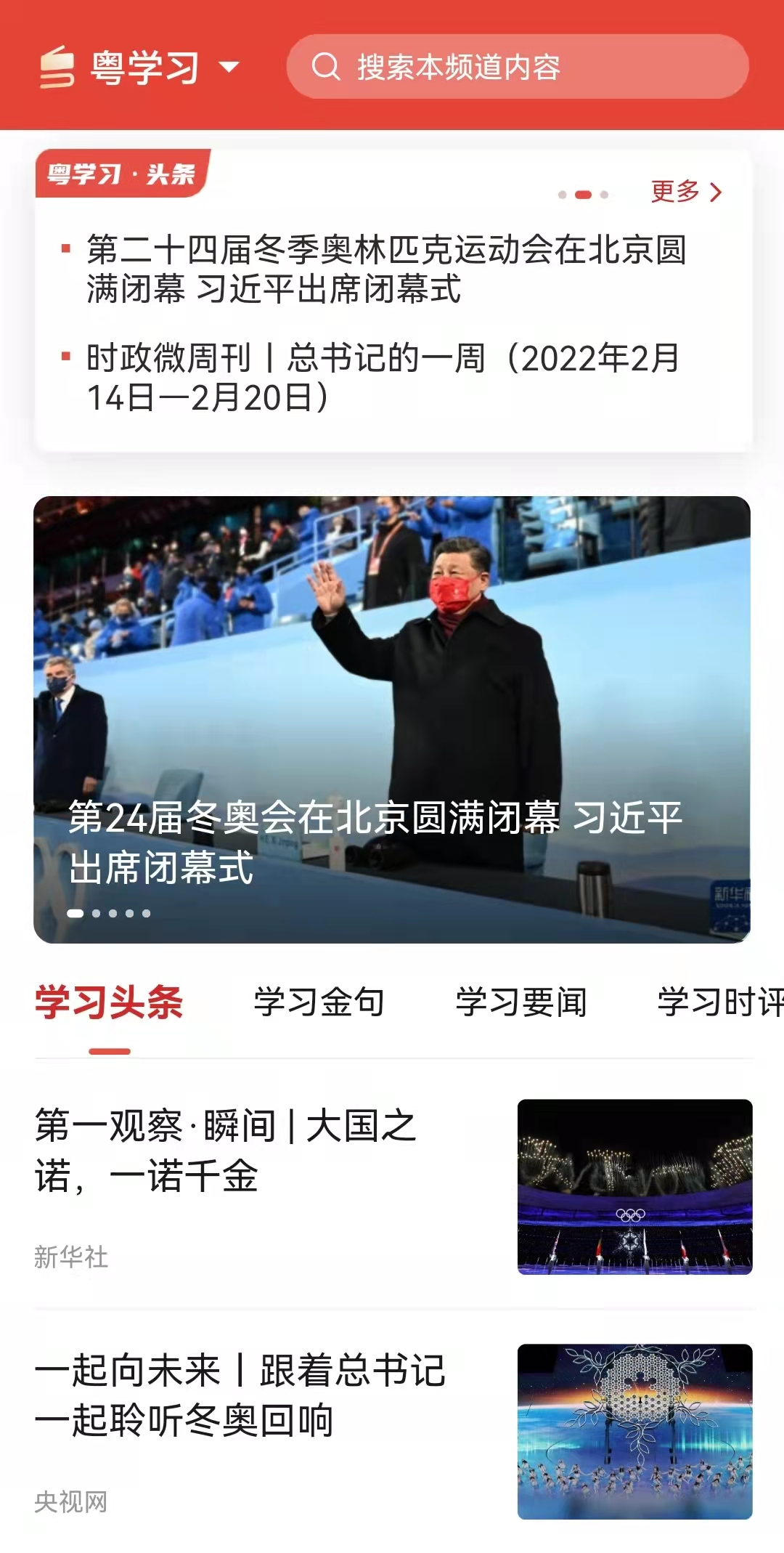This screenshot has height=1553, width=784.
Task: Switch to the 学习要闻 tab
Action: pos(520,1003)
